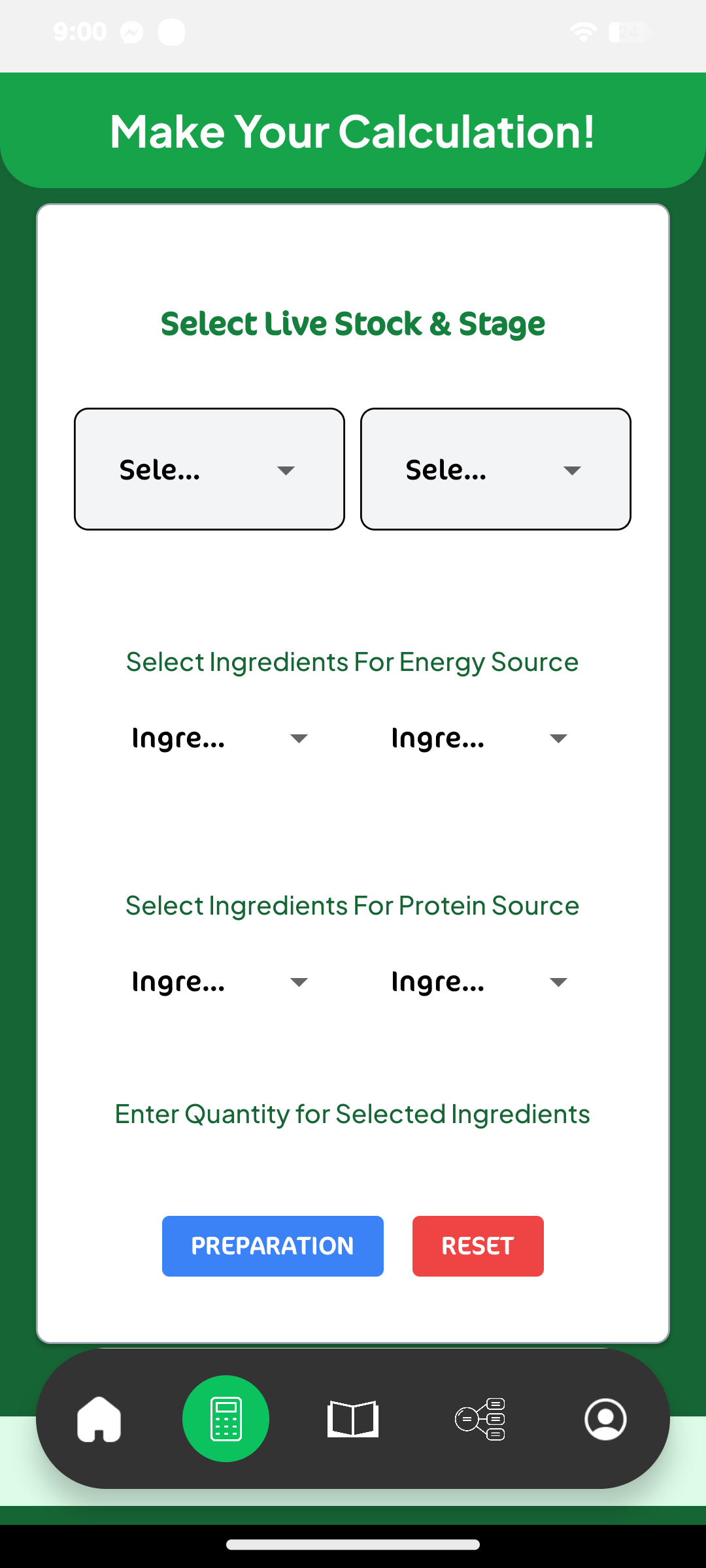This screenshot has height=1568, width=706.
Task: Tap the Messenger icon in status bar
Action: point(131,31)
